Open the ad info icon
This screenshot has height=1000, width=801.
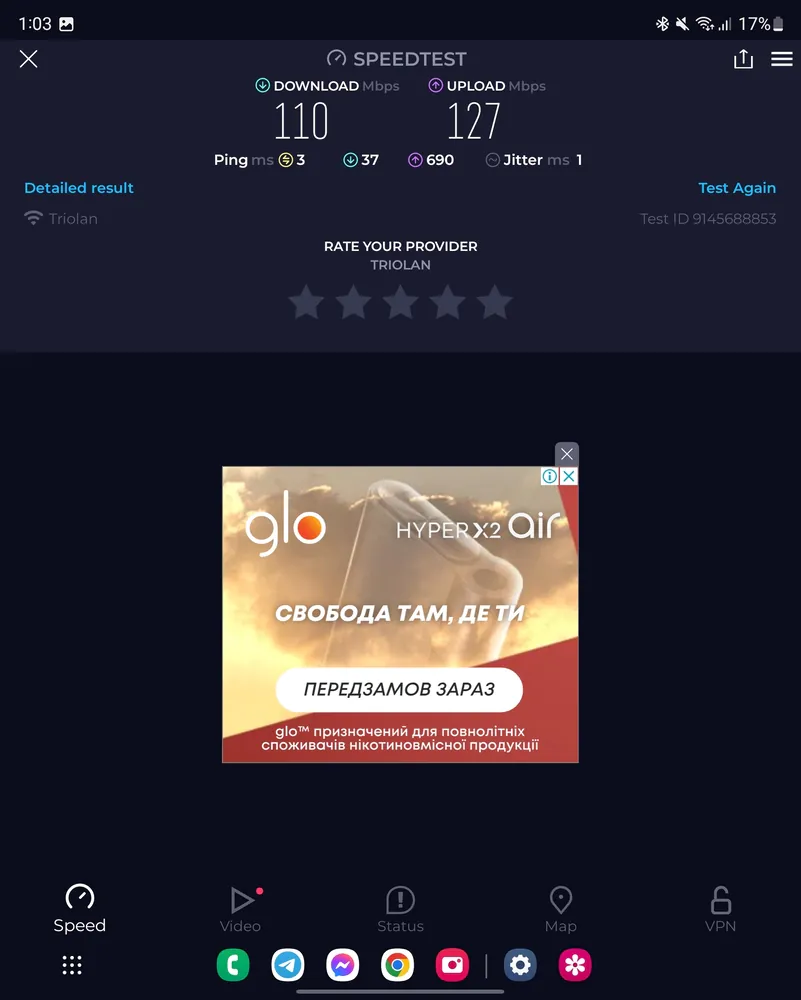(x=549, y=476)
